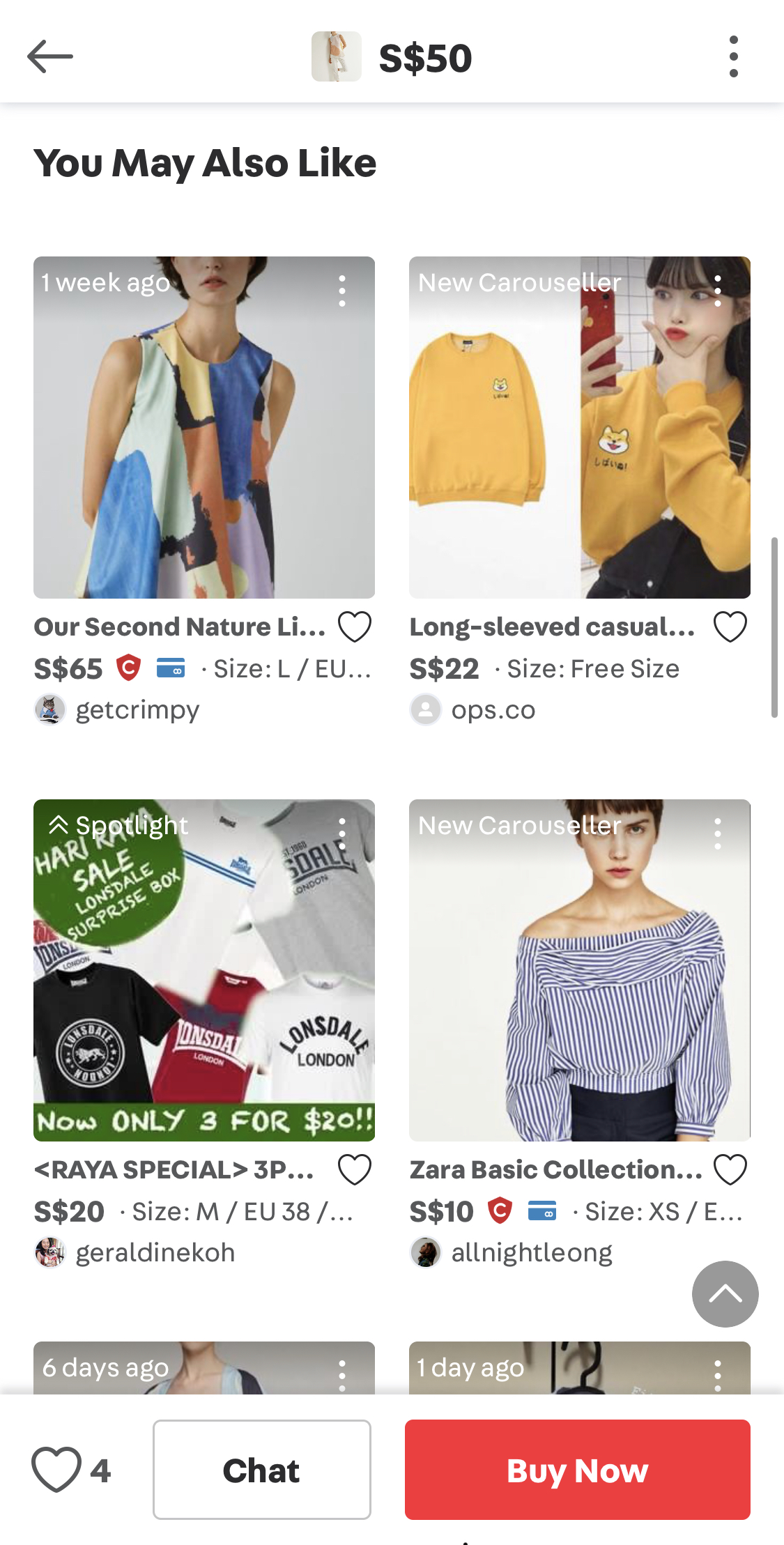Like this S$50 listing
This screenshot has height=1545, width=784.
click(56, 1469)
